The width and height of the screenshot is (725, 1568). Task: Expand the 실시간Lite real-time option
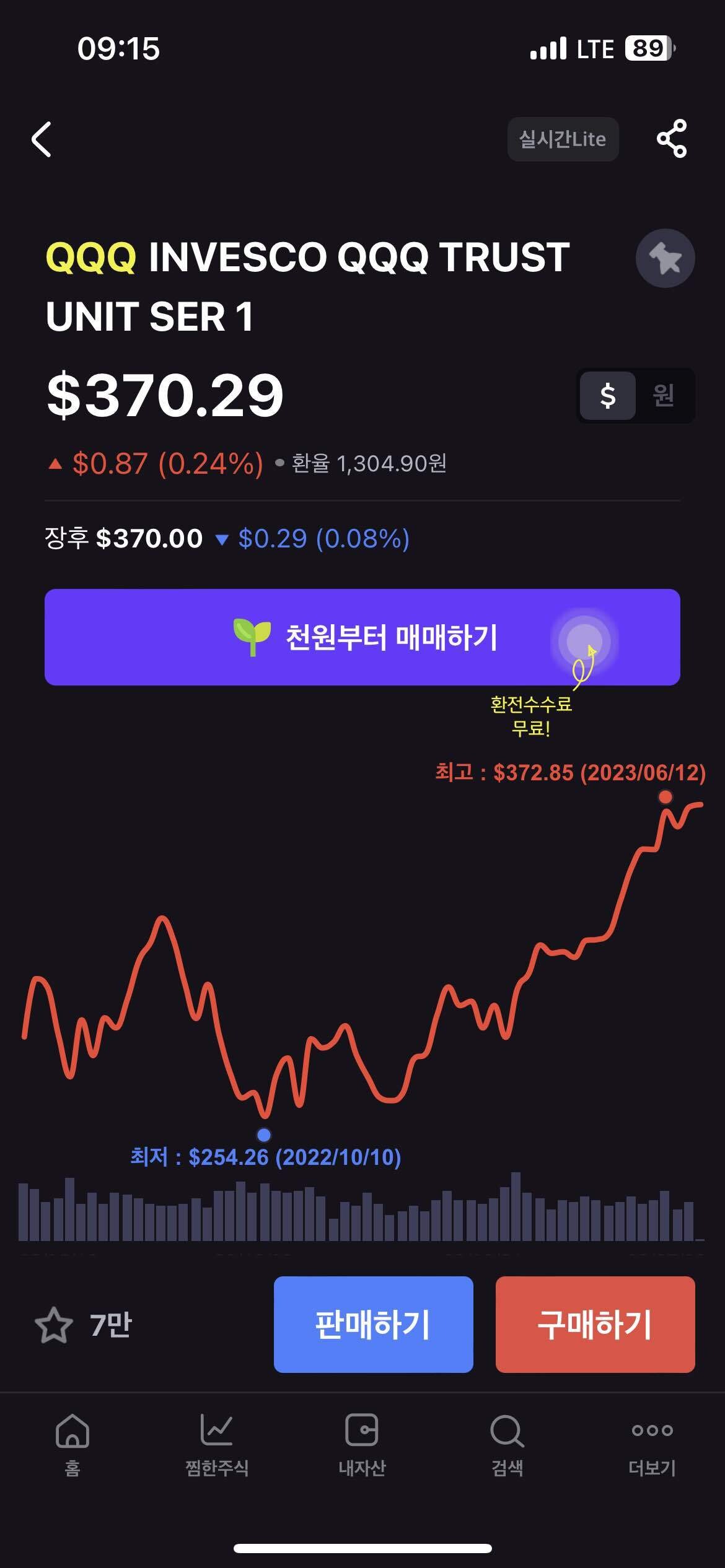pos(563,139)
